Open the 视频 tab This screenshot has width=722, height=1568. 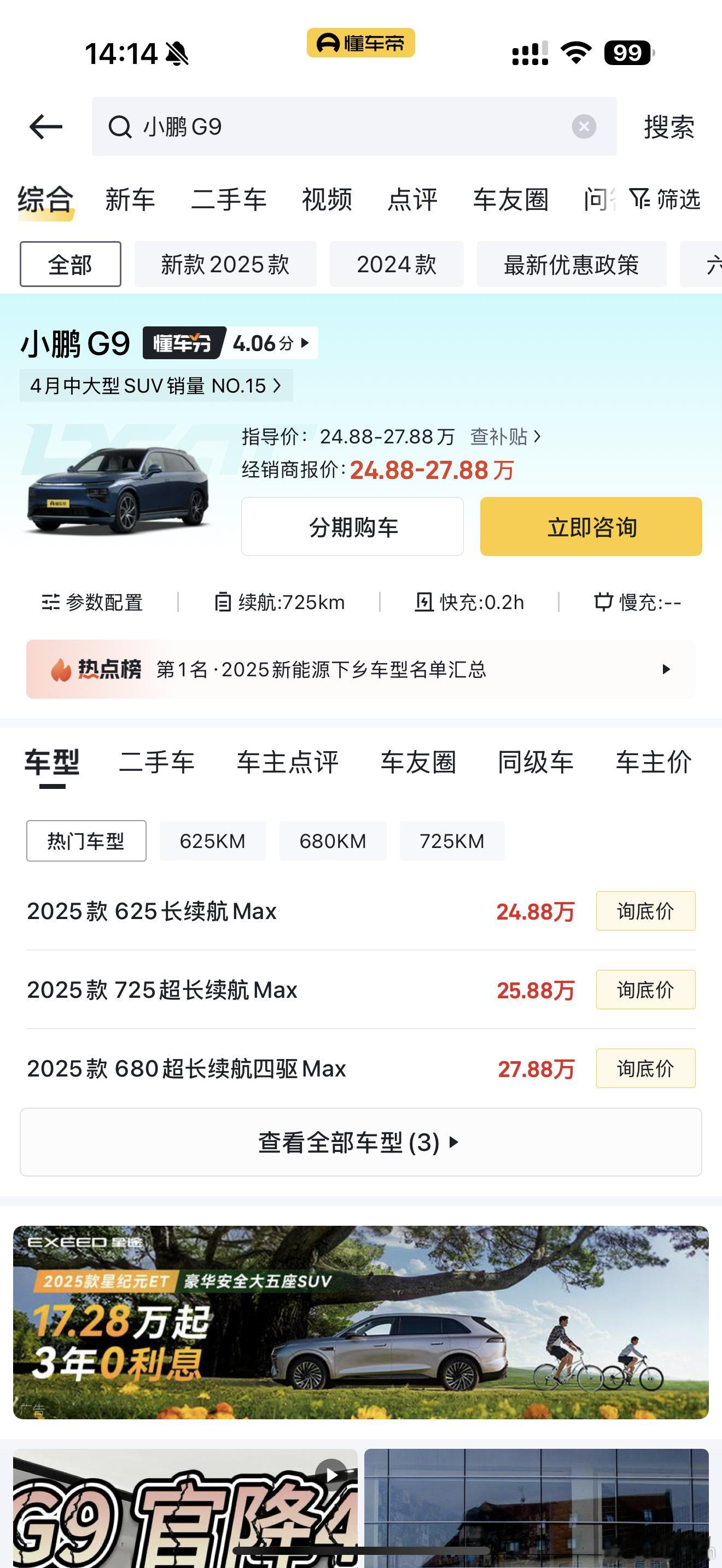[327, 200]
